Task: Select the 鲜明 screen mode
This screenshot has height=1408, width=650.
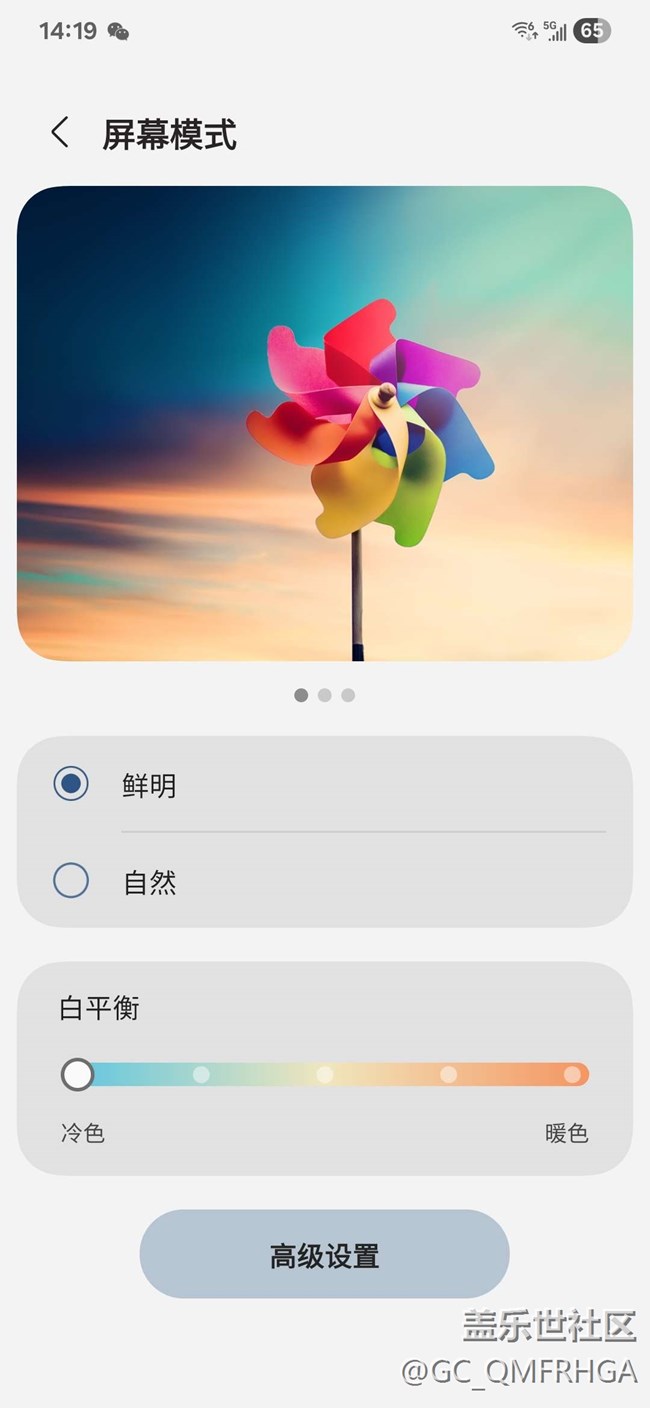Action: tap(324, 785)
